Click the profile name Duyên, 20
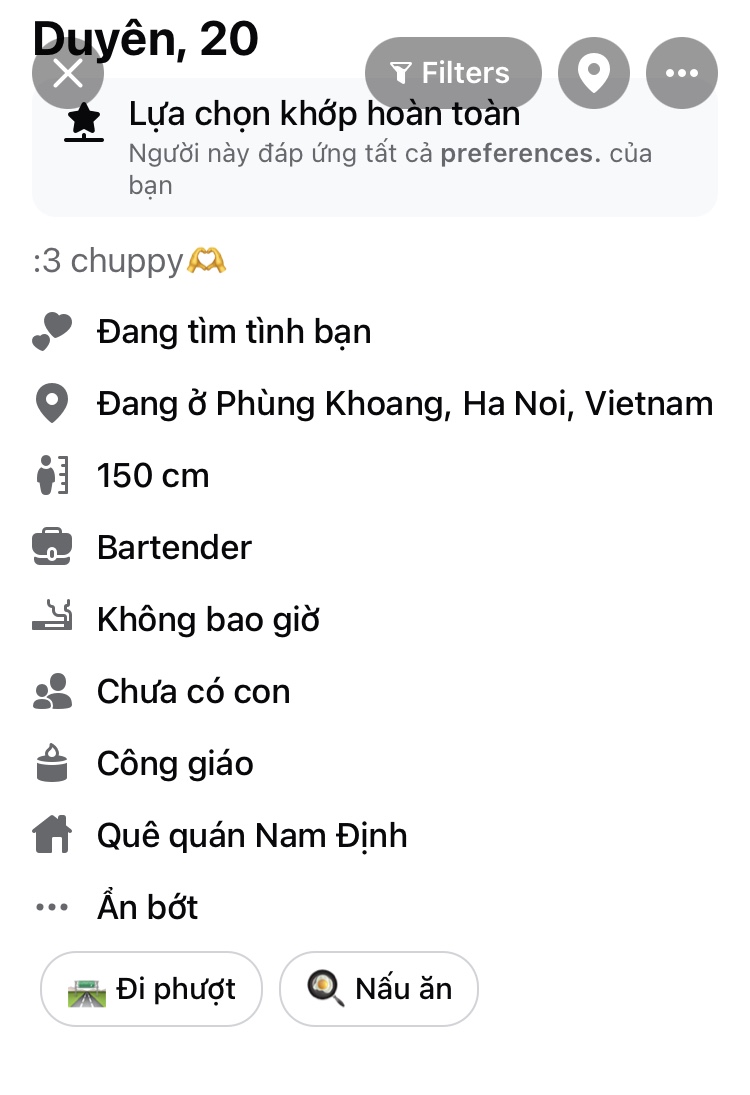The height and width of the screenshot is (1095, 750). (x=144, y=38)
